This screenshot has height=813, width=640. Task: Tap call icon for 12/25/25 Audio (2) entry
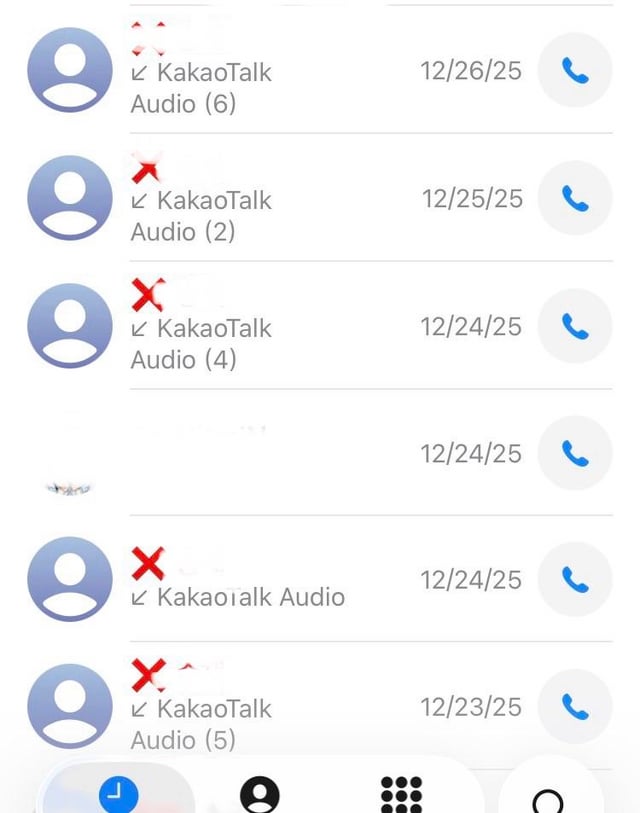(574, 199)
